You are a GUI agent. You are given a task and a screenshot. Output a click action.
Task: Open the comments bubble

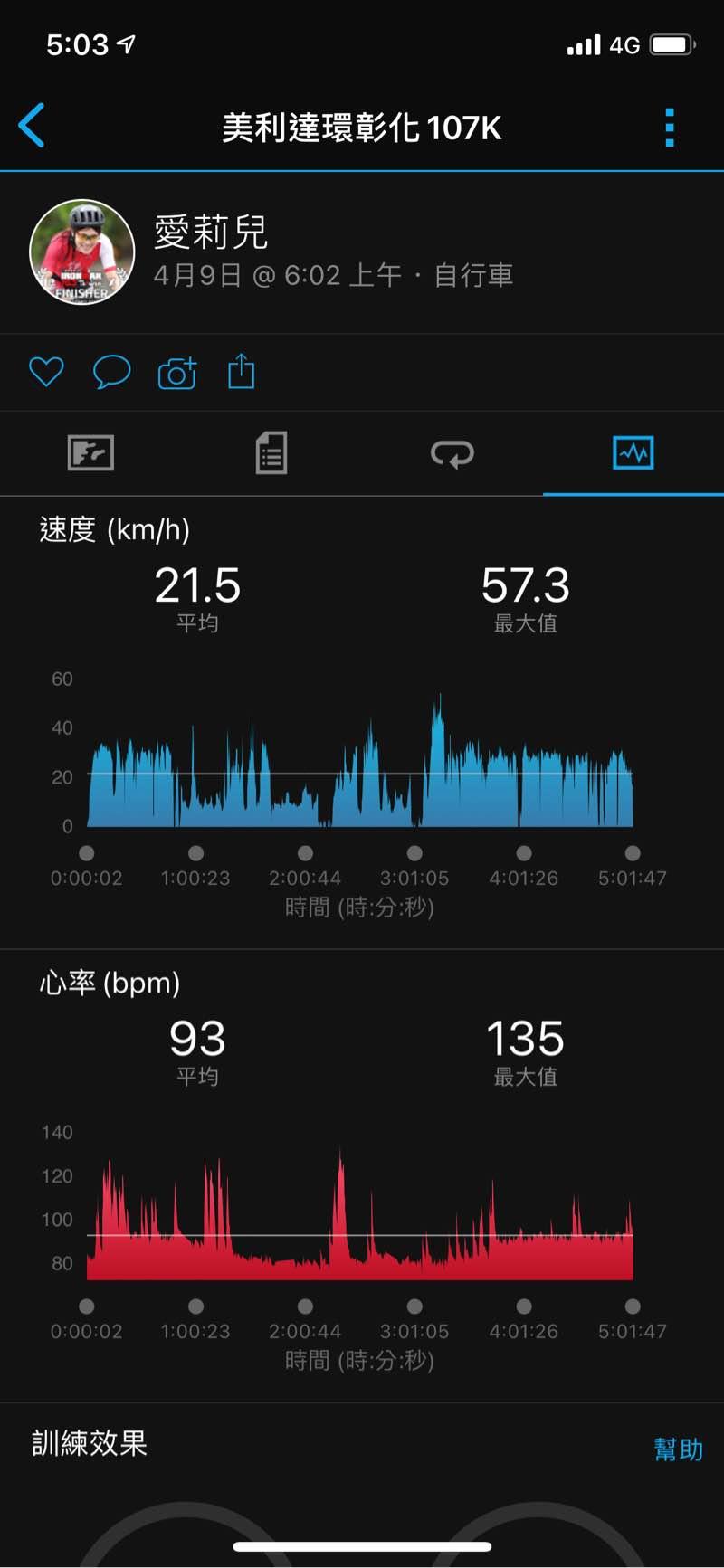[112, 372]
